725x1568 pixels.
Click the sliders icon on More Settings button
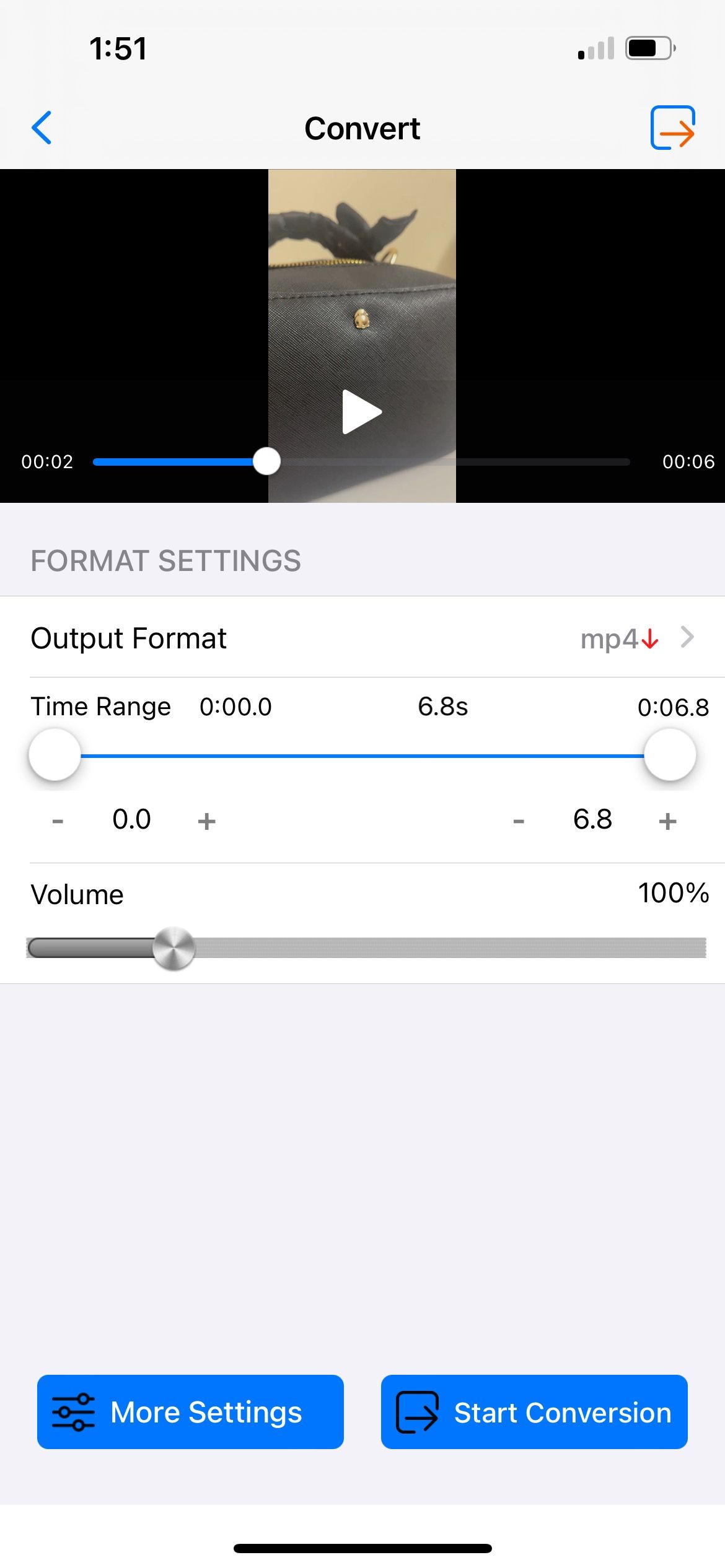coord(74,1412)
